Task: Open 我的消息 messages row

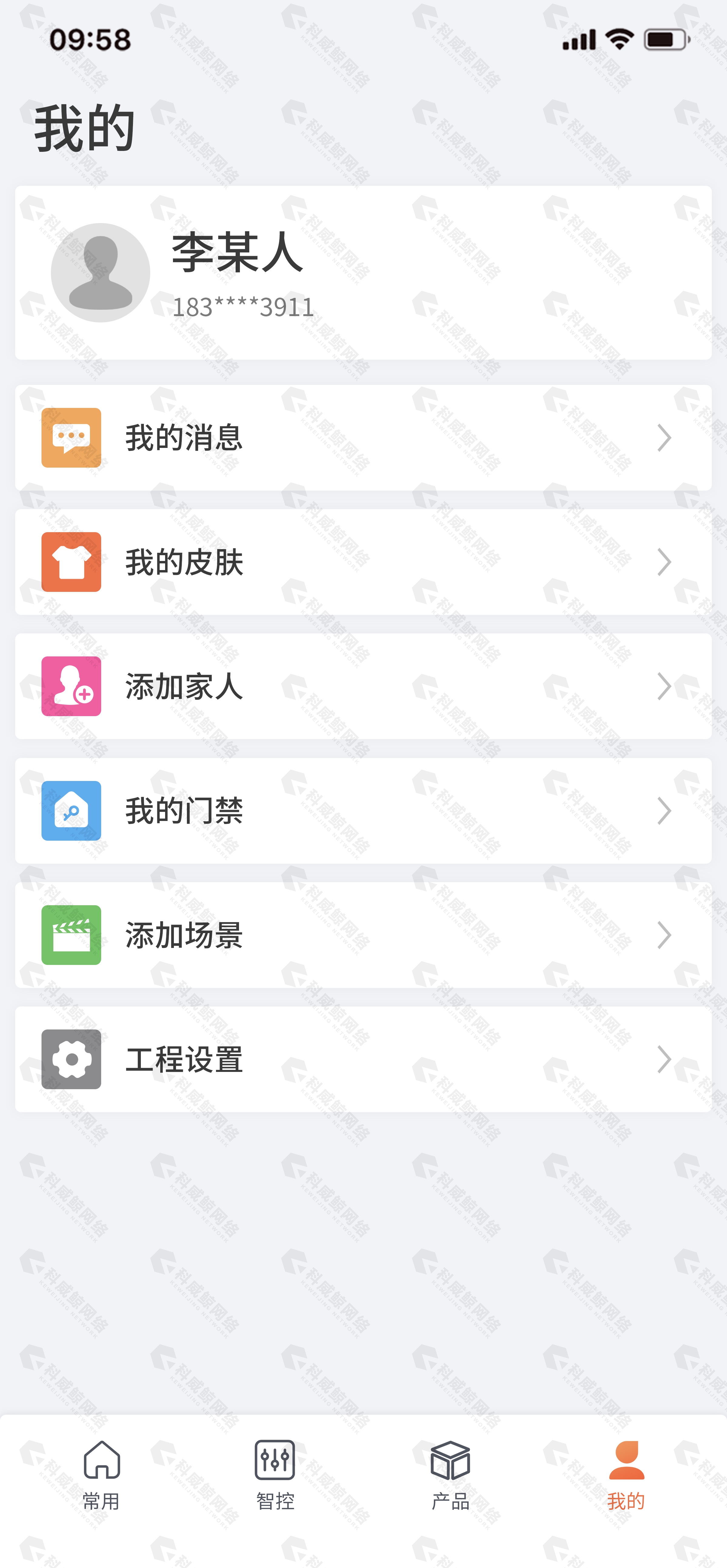Action: [363, 438]
